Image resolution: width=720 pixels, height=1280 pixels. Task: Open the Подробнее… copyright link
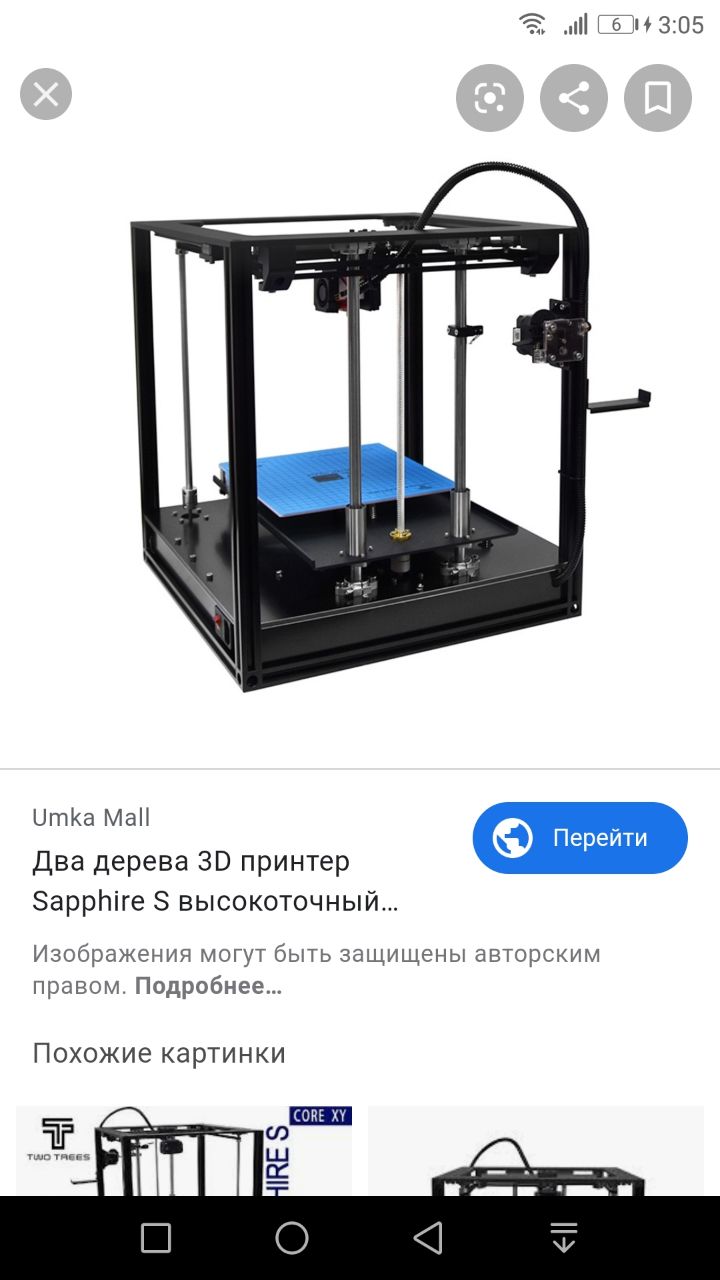point(208,987)
